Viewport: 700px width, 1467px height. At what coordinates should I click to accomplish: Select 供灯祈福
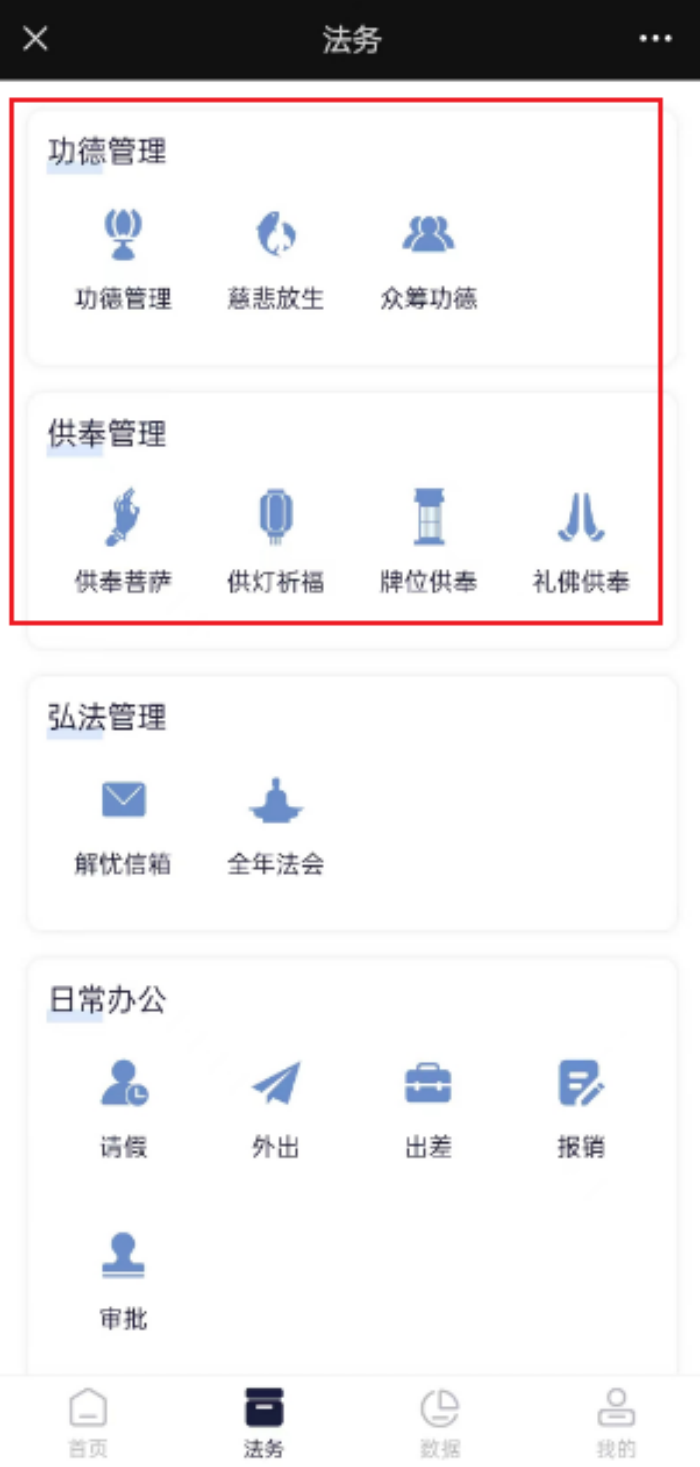pos(276,540)
